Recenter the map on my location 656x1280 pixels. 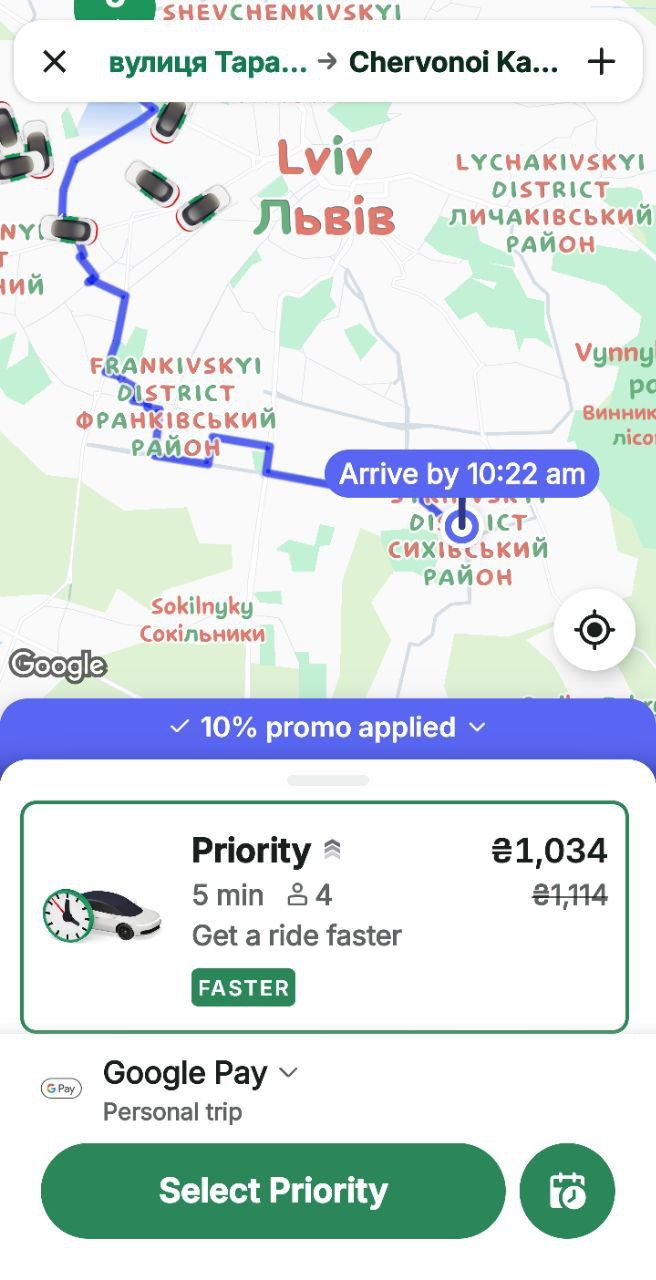pos(594,630)
